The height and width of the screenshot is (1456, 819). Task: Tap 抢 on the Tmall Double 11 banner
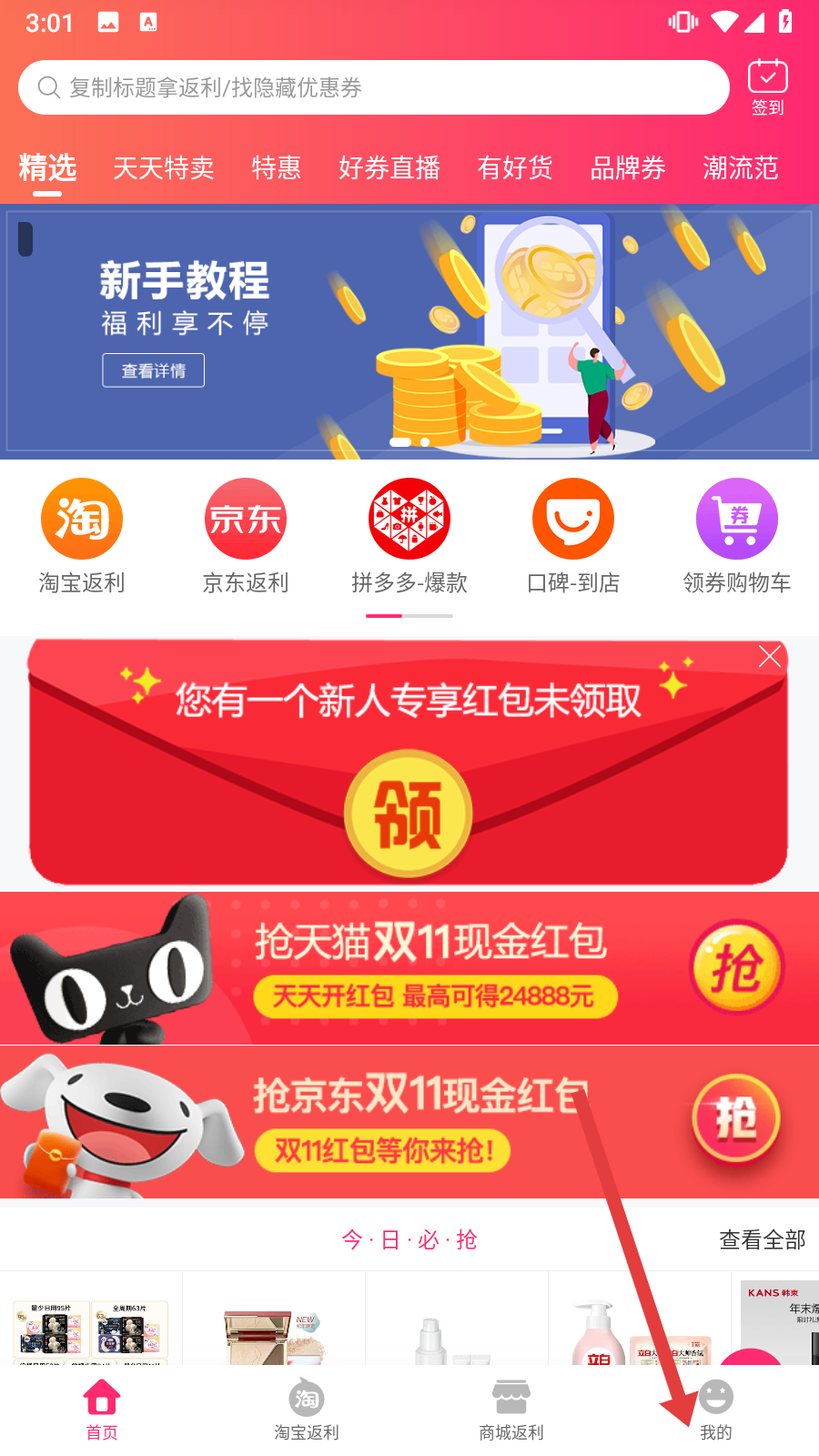736,966
